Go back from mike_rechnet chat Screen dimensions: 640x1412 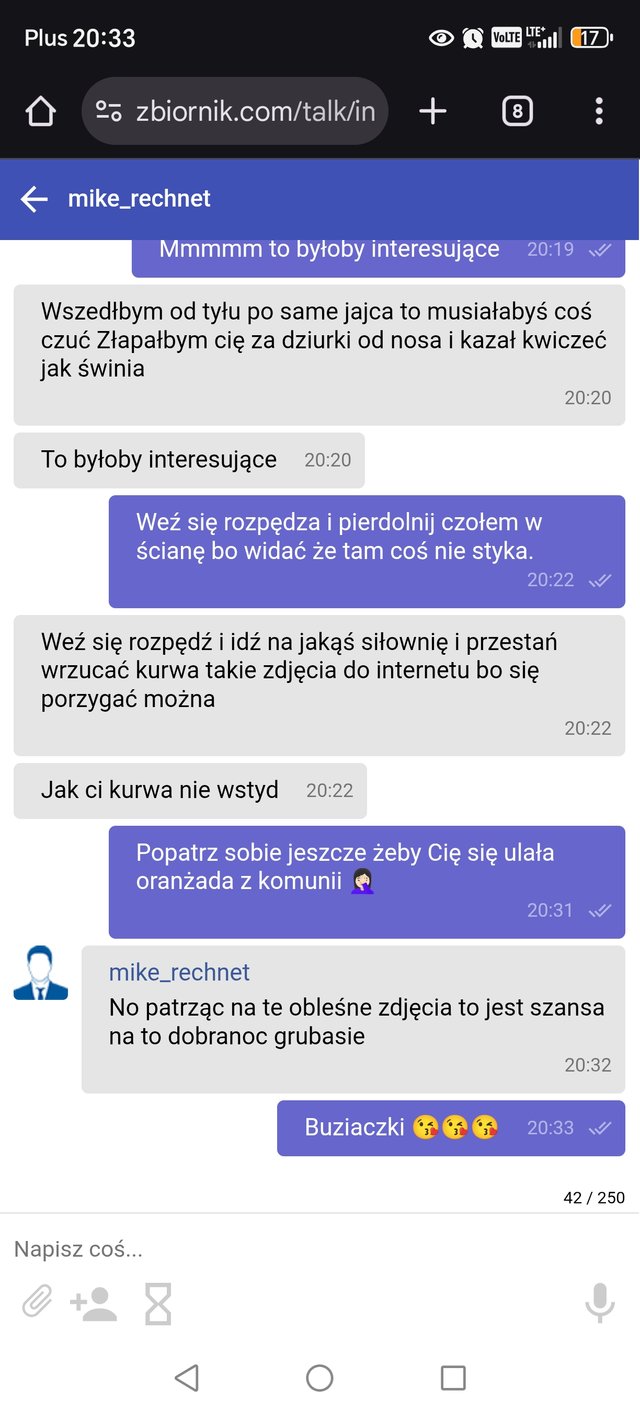point(34,199)
